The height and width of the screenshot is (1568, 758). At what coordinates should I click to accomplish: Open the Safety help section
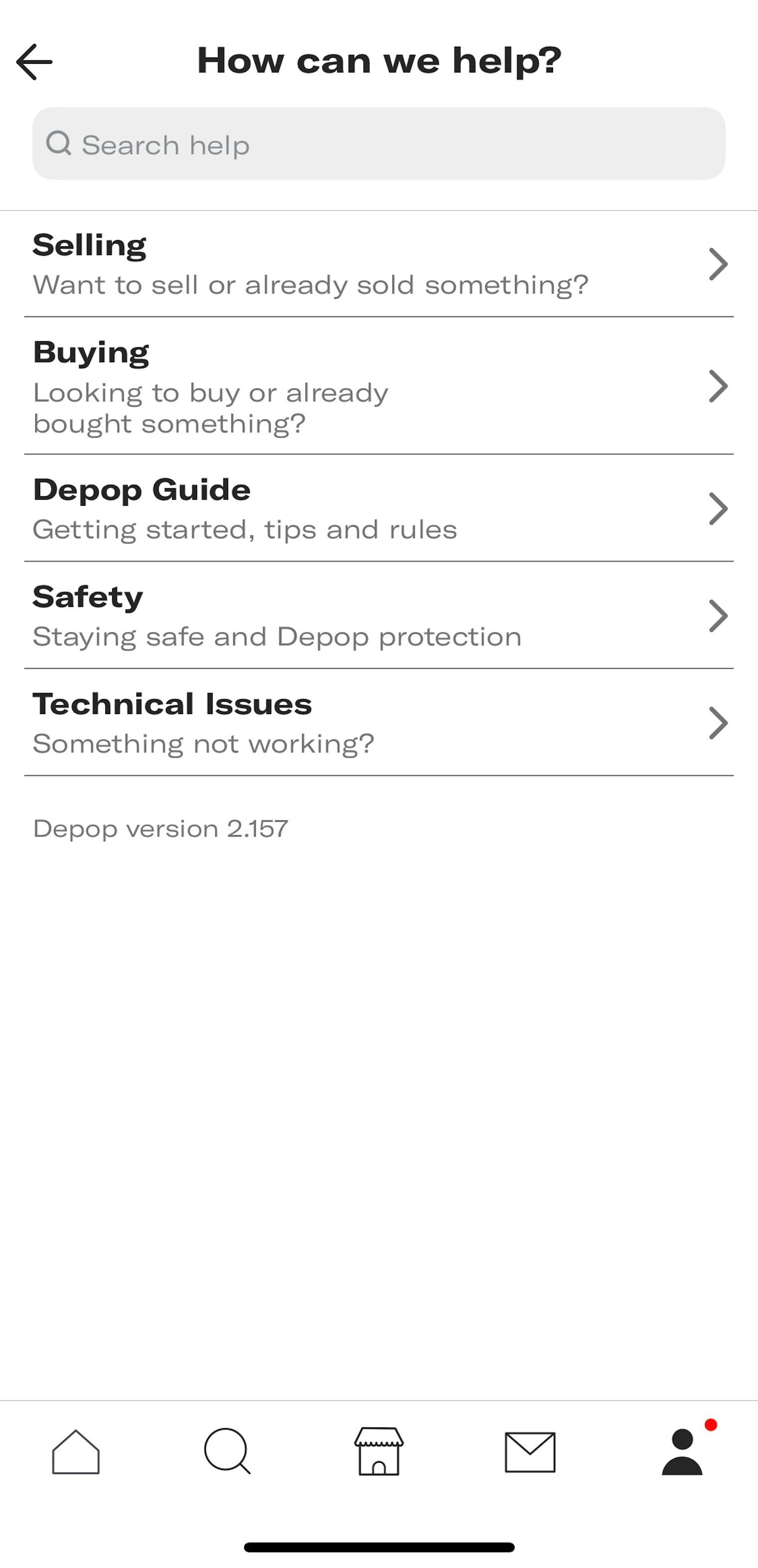[379, 615]
